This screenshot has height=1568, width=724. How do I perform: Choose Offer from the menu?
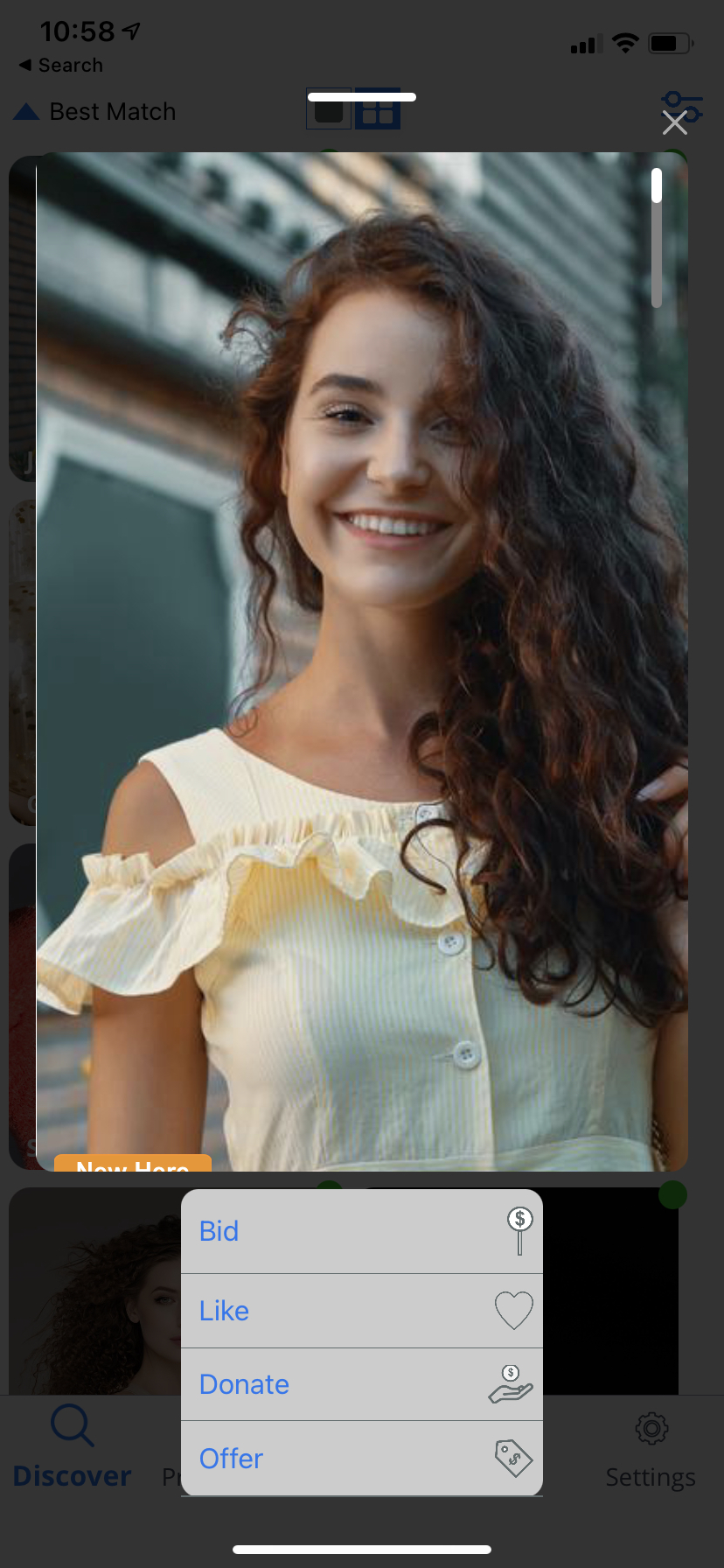[x=361, y=1459]
